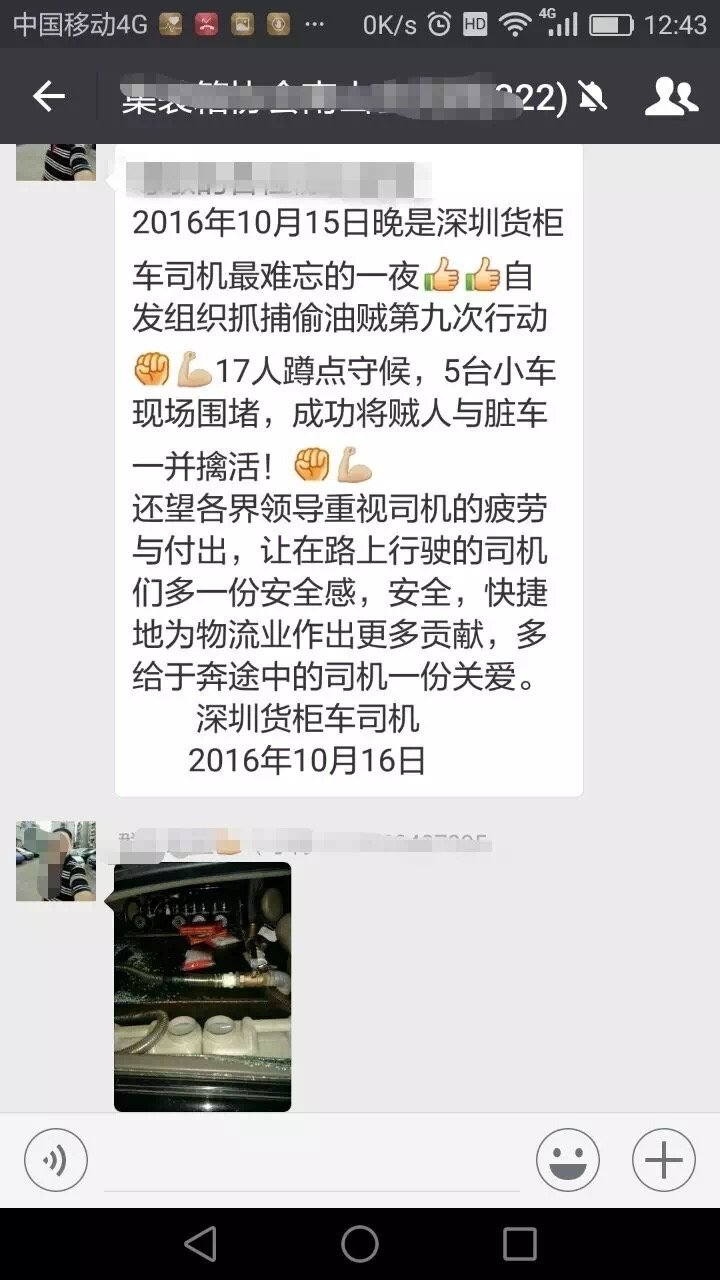The image size is (720, 1280).
Task: Open the group members info
Action: (671, 96)
